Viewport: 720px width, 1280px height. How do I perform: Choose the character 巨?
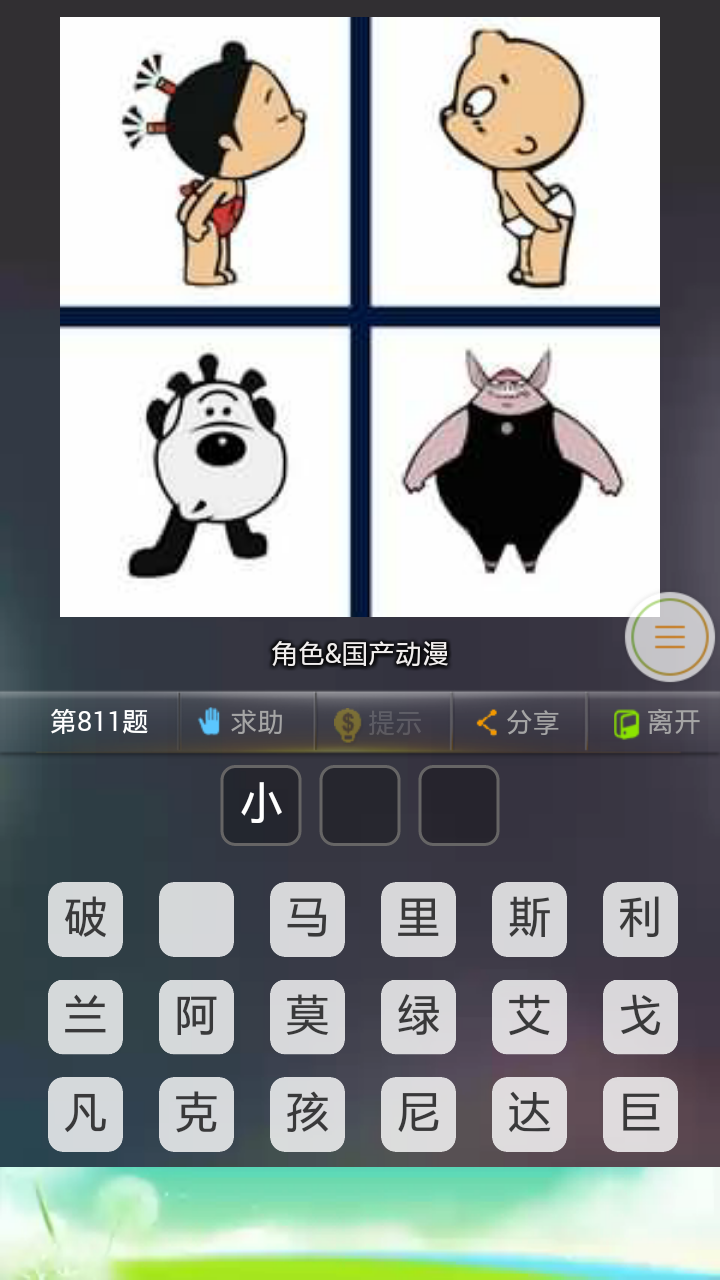click(x=640, y=1114)
